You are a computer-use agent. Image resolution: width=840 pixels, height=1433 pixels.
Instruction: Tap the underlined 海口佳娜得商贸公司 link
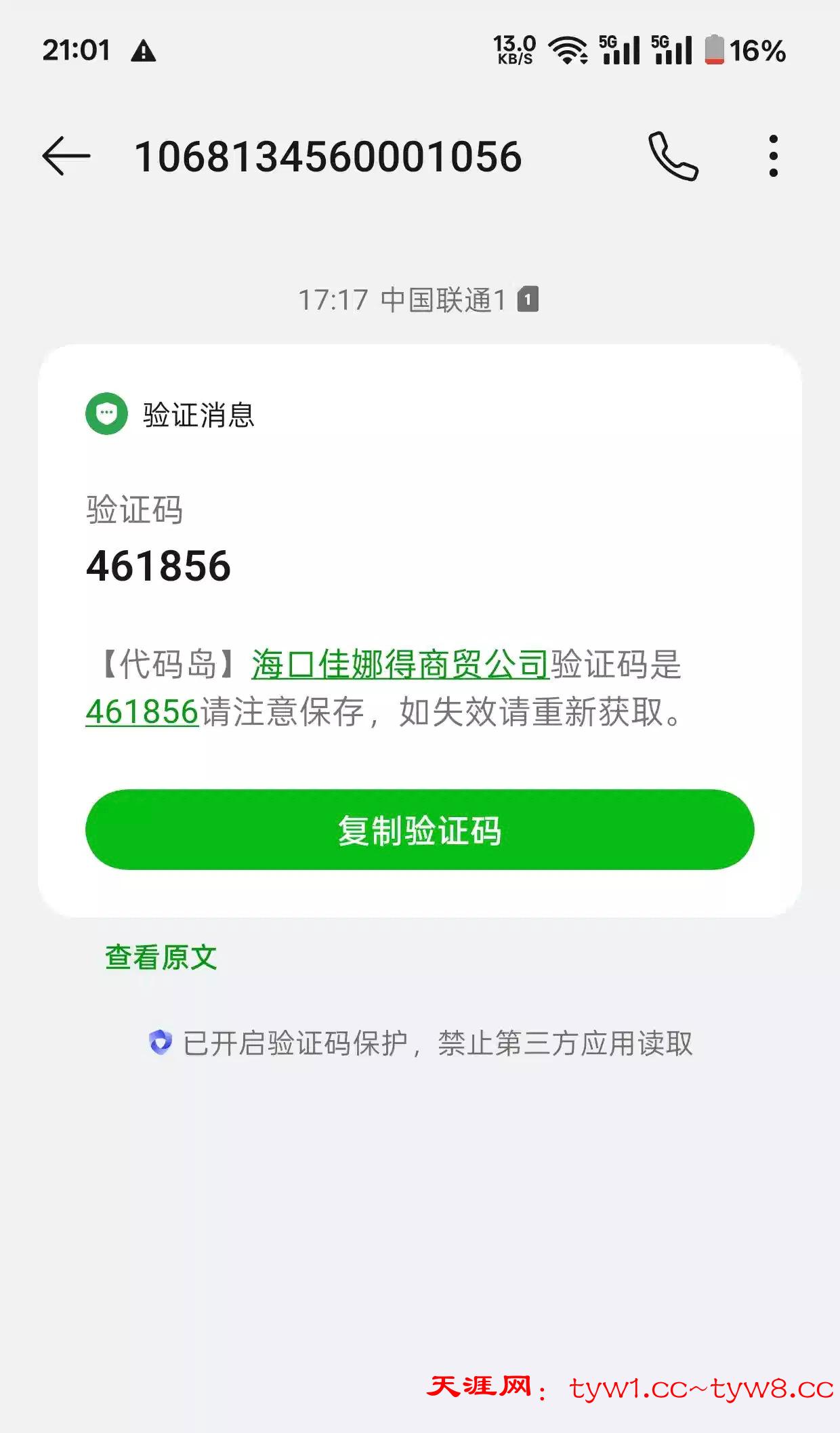(x=400, y=664)
